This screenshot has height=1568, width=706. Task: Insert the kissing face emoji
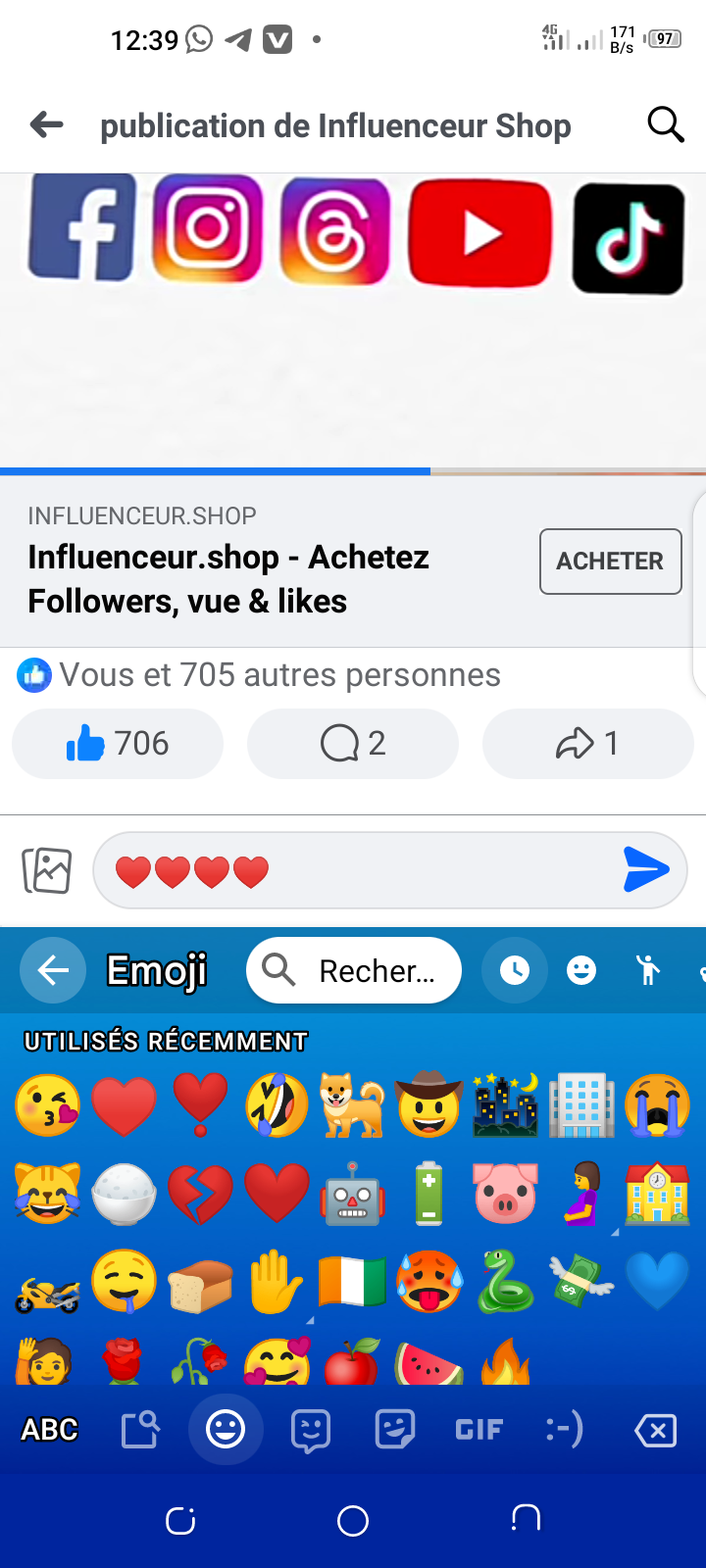[x=47, y=1104]
